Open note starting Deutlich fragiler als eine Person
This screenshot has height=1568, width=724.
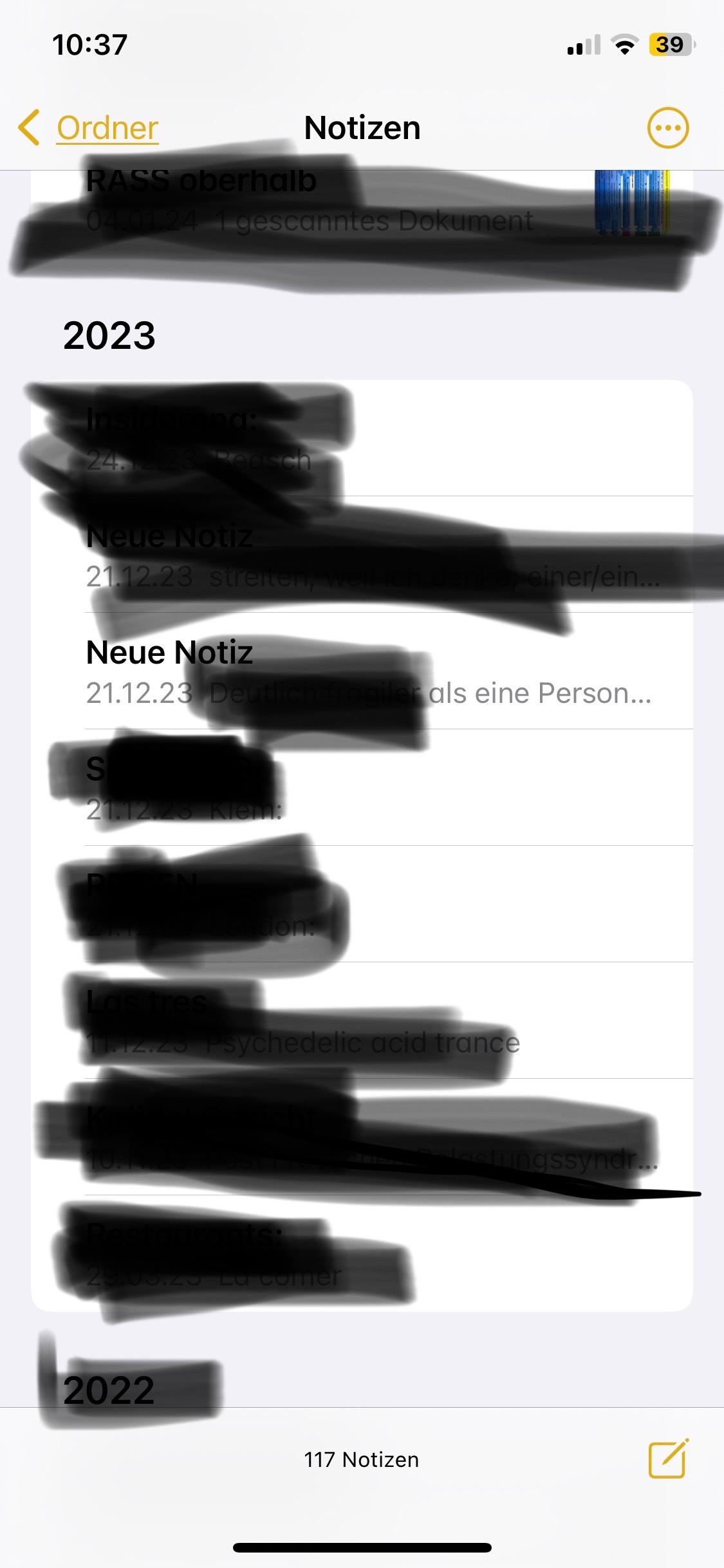(362, 671)
